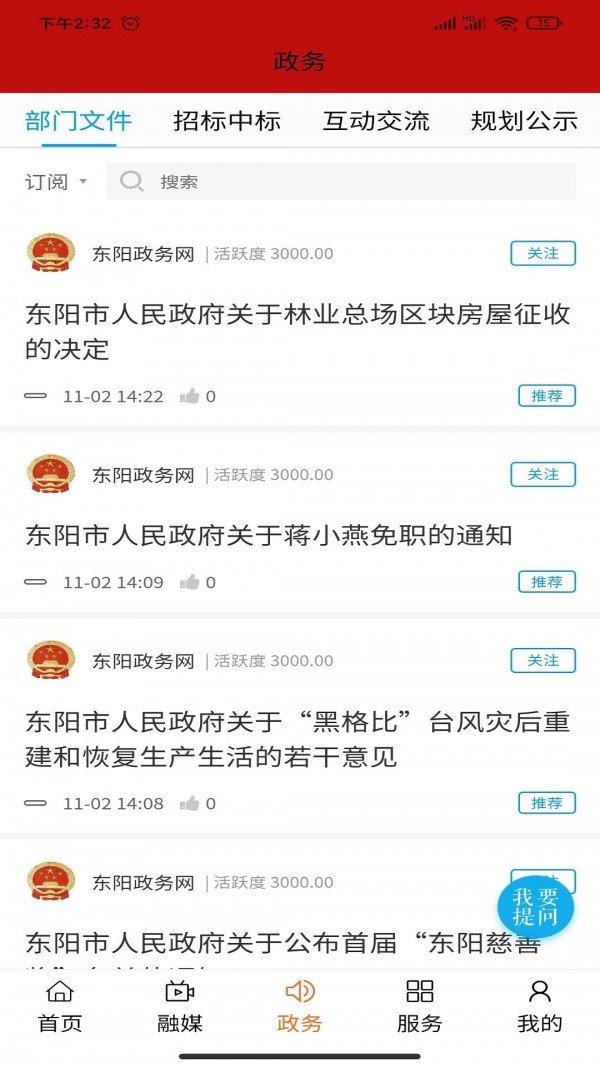The height and width of the screenshot is (1067, 600).
Task: Like the 蒋小燕免职的通知 post
Action: (189, 583)
